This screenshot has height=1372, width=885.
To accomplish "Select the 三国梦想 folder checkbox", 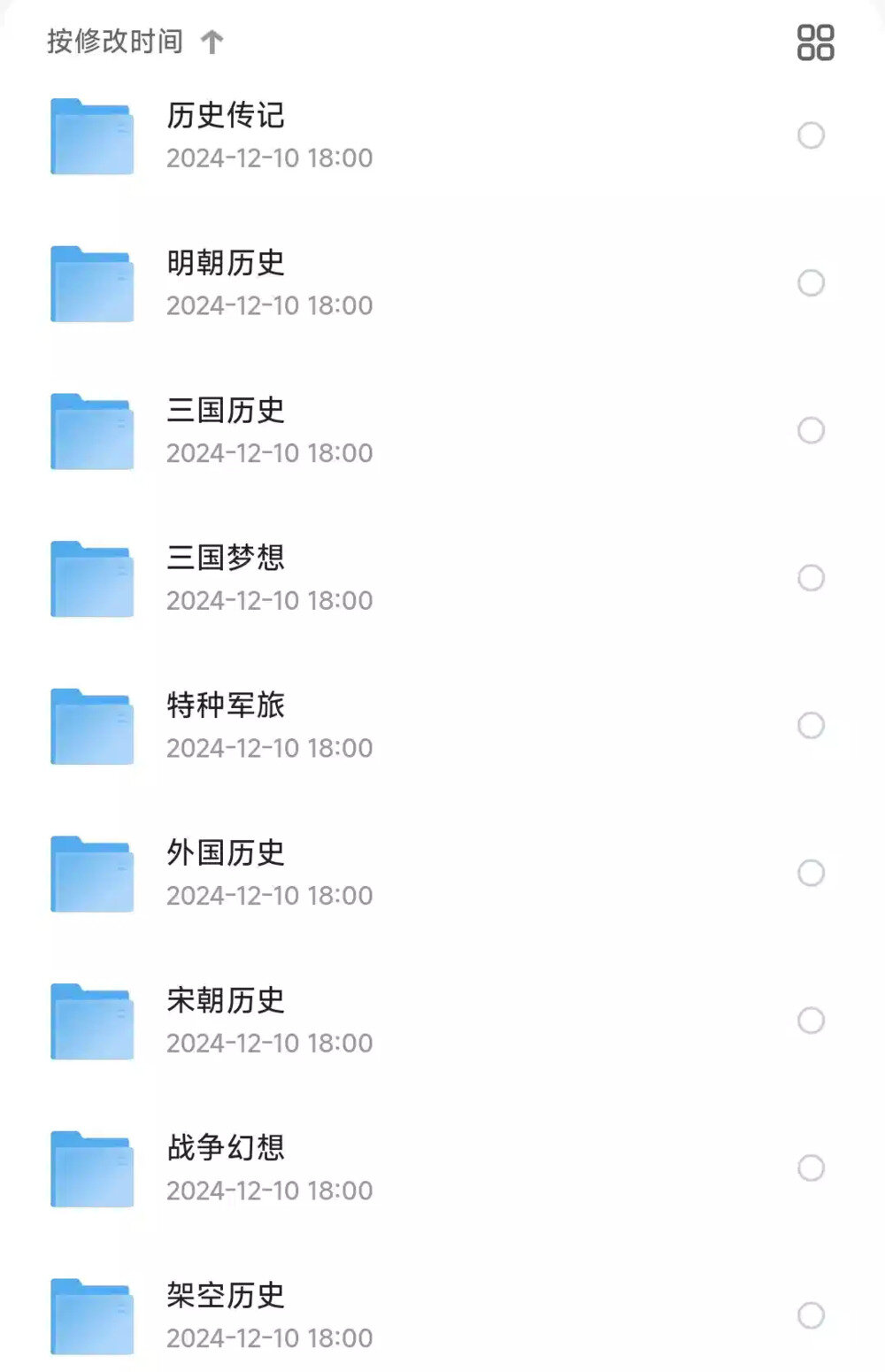I will click(x=811, y=579).
